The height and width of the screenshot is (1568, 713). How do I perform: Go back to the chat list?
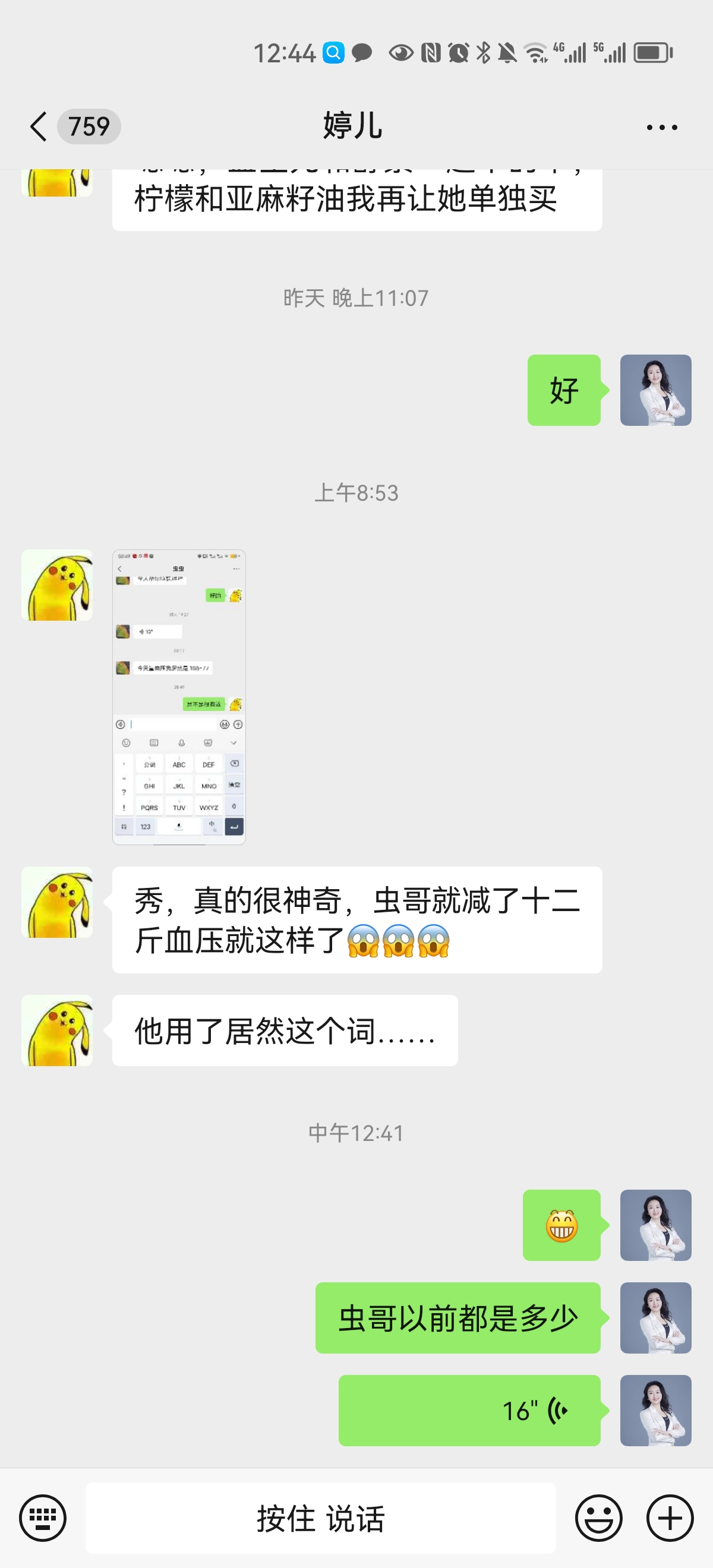click(x=39, y=127)
